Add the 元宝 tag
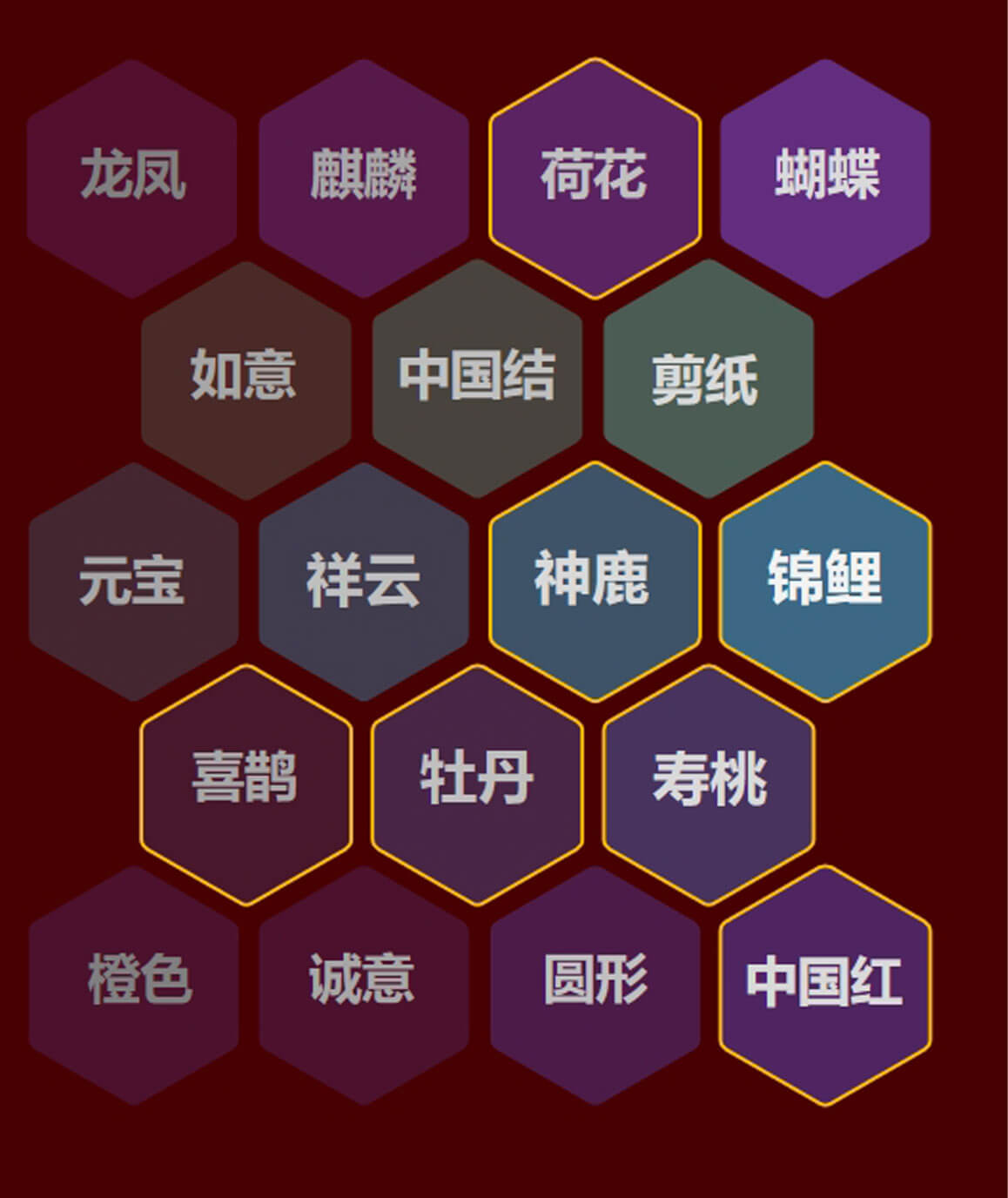1008x1198 pixels. [x=133, y=582]
